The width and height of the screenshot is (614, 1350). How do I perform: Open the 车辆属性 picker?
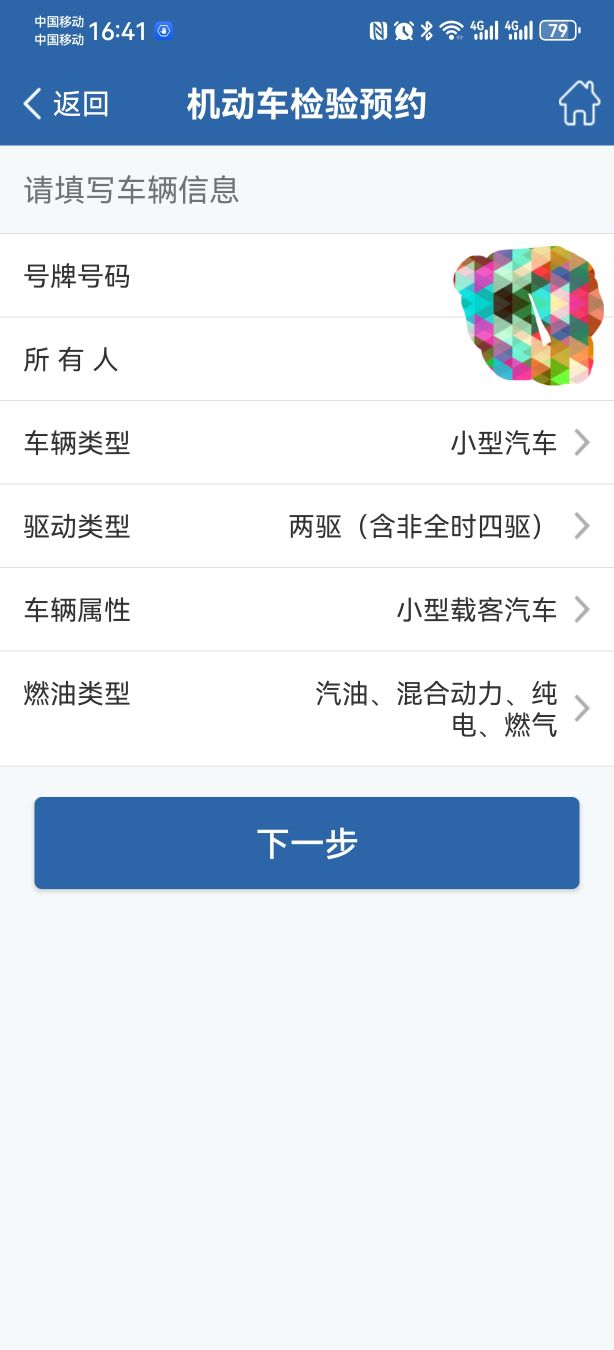(x=478, y=610)
